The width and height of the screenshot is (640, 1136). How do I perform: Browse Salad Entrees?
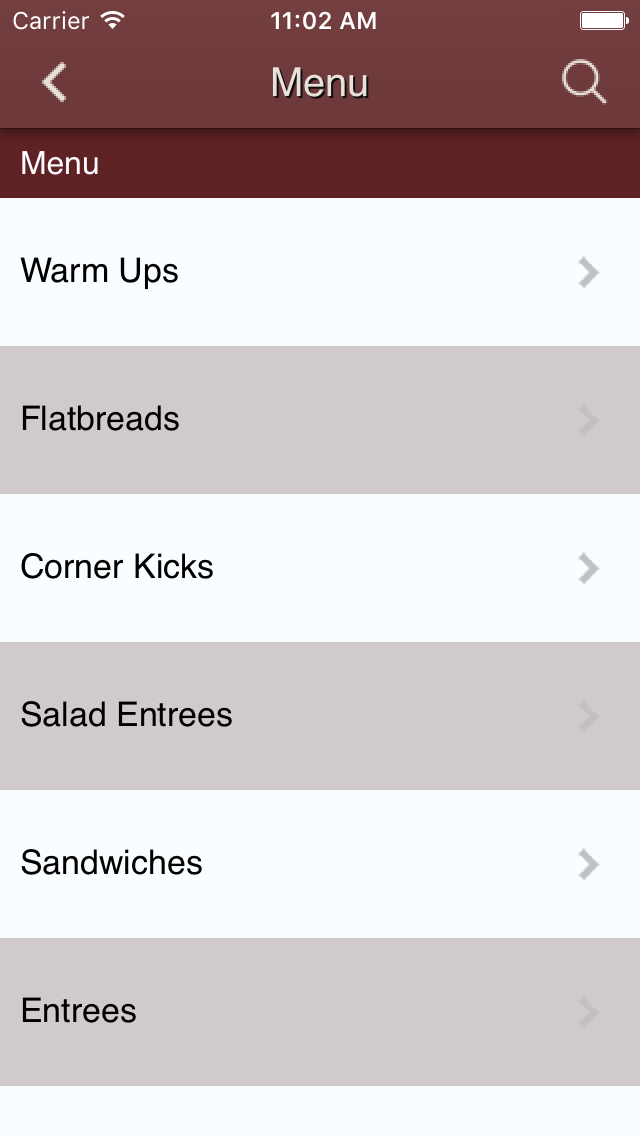(x=320, y=716)
